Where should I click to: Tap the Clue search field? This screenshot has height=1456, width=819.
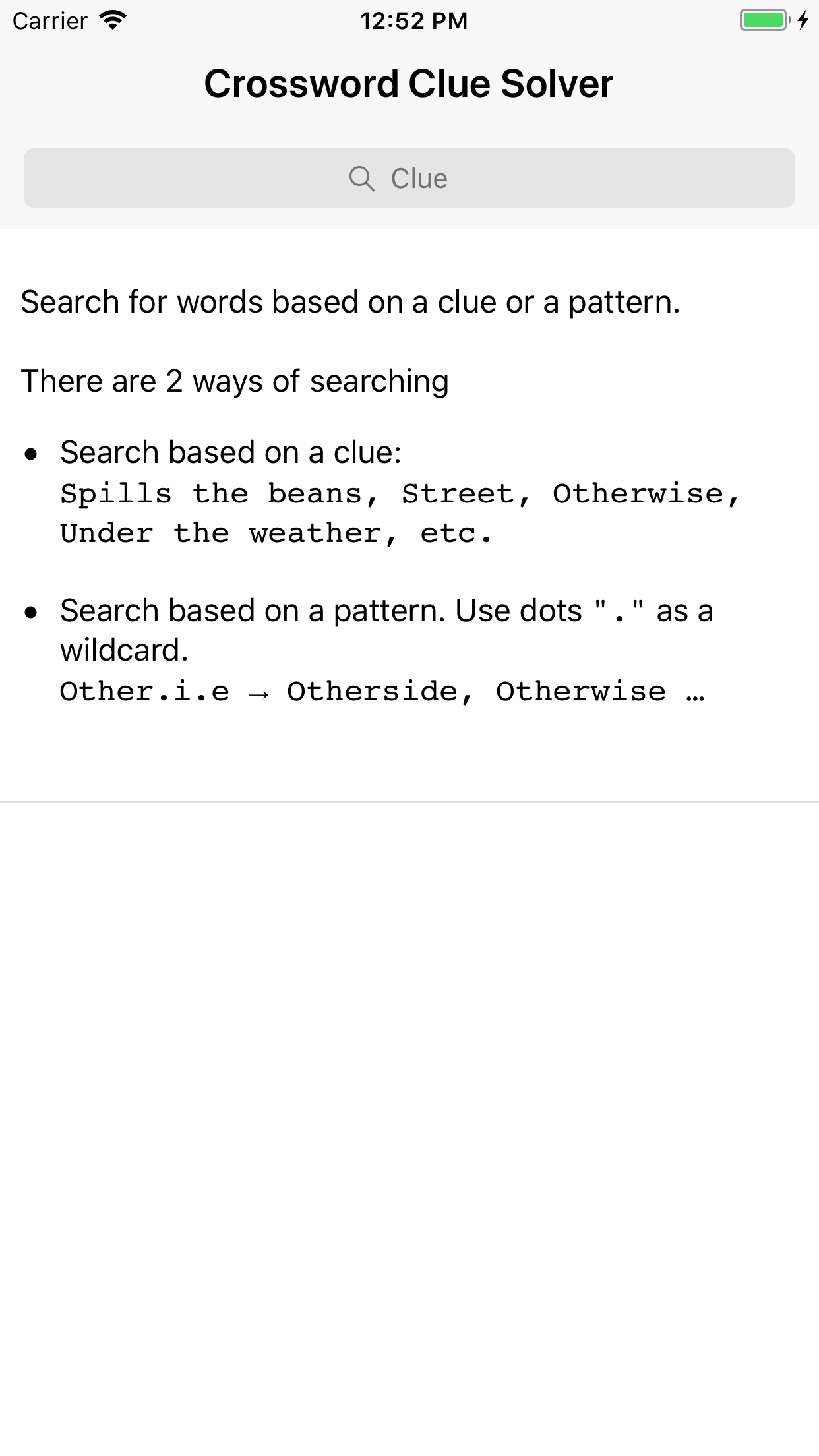point(409,177)
